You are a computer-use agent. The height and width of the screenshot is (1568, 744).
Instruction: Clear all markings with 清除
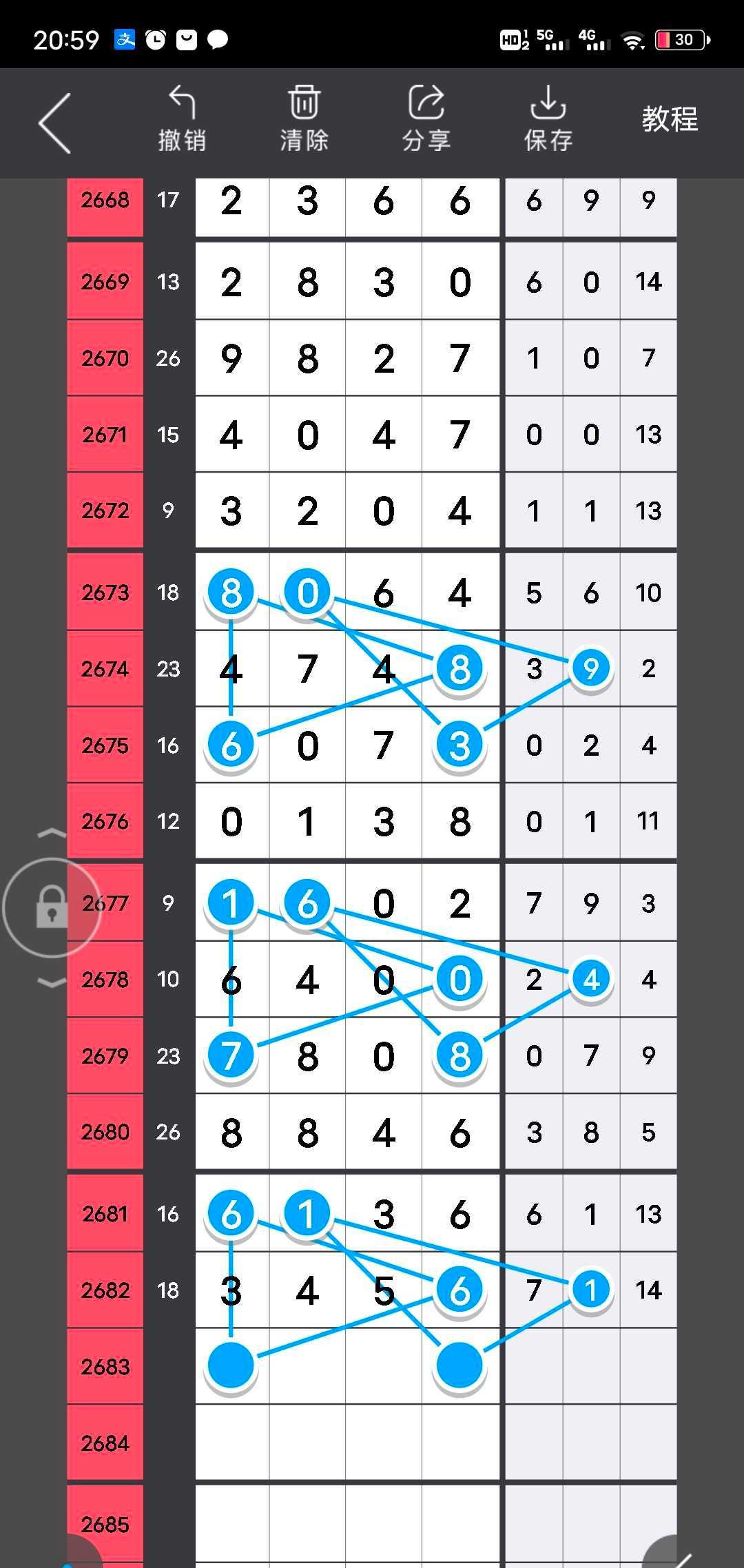[x=304, y=118]
